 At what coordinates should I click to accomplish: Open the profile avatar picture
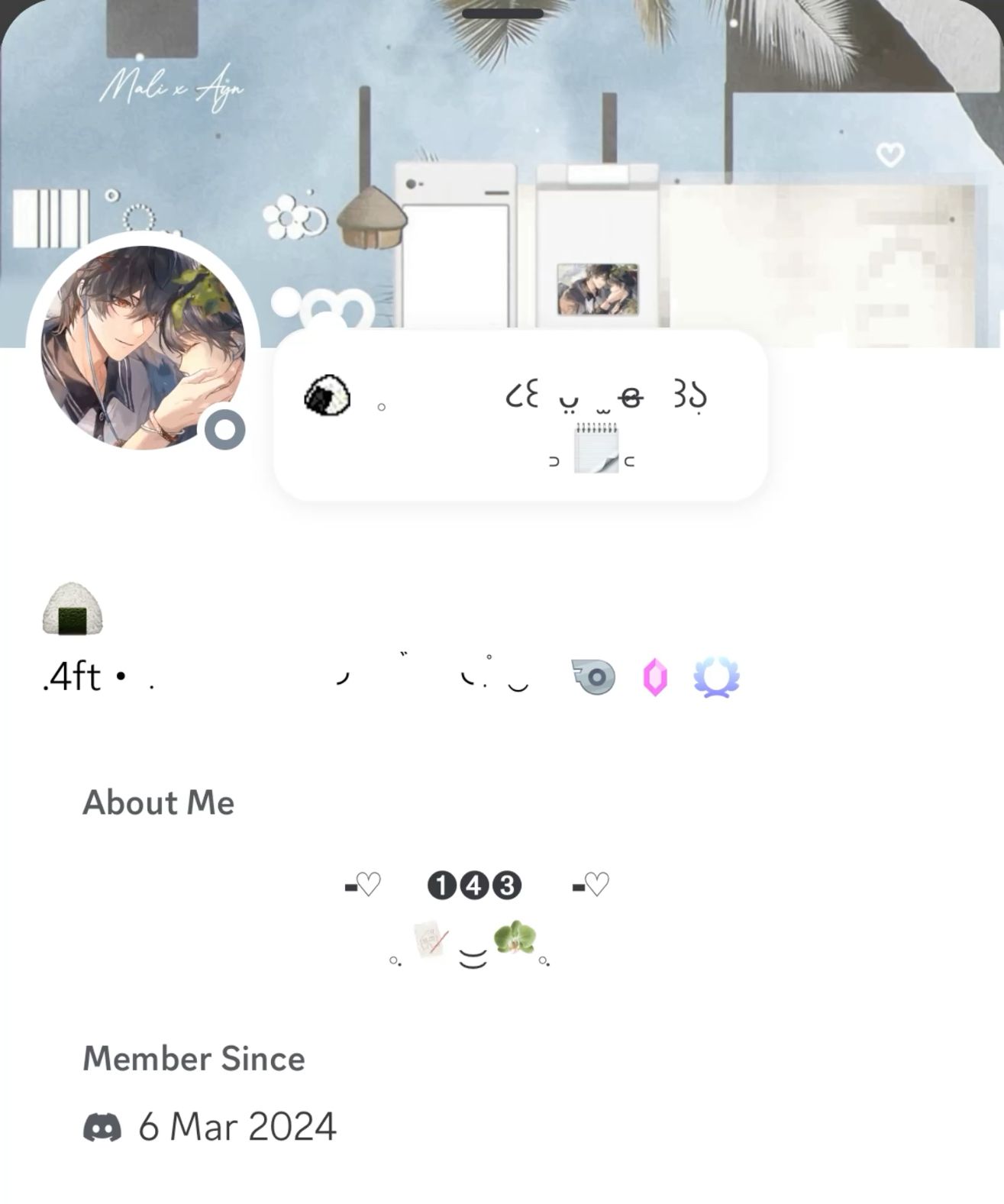tap(143, 347)
